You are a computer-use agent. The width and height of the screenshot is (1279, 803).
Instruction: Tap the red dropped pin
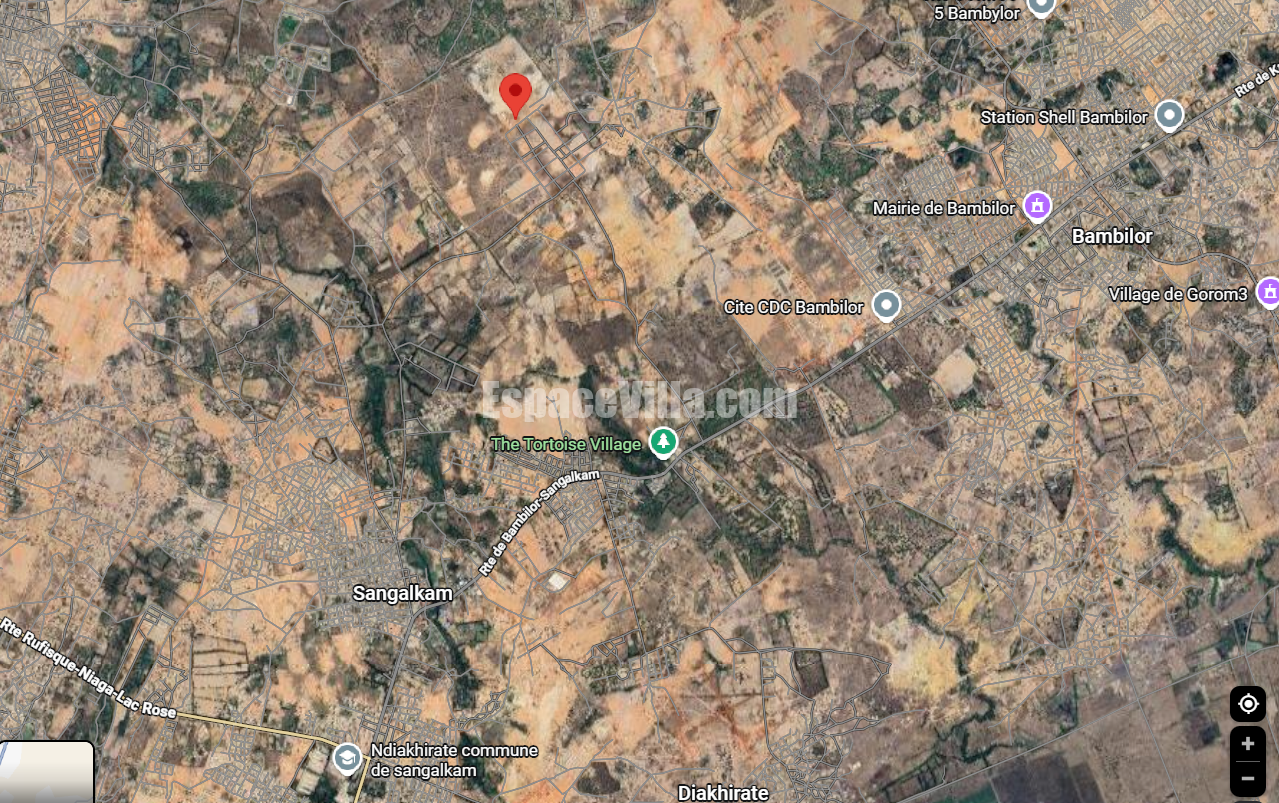click(515, 94)
